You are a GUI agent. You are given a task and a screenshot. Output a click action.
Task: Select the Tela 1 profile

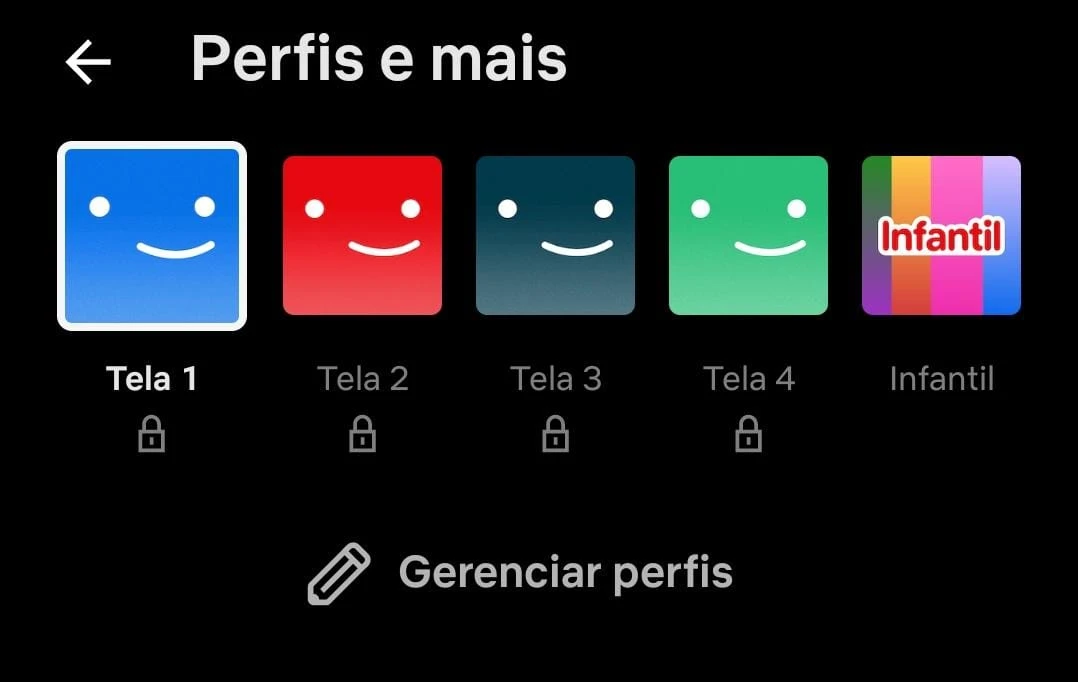tap(152, 236)
